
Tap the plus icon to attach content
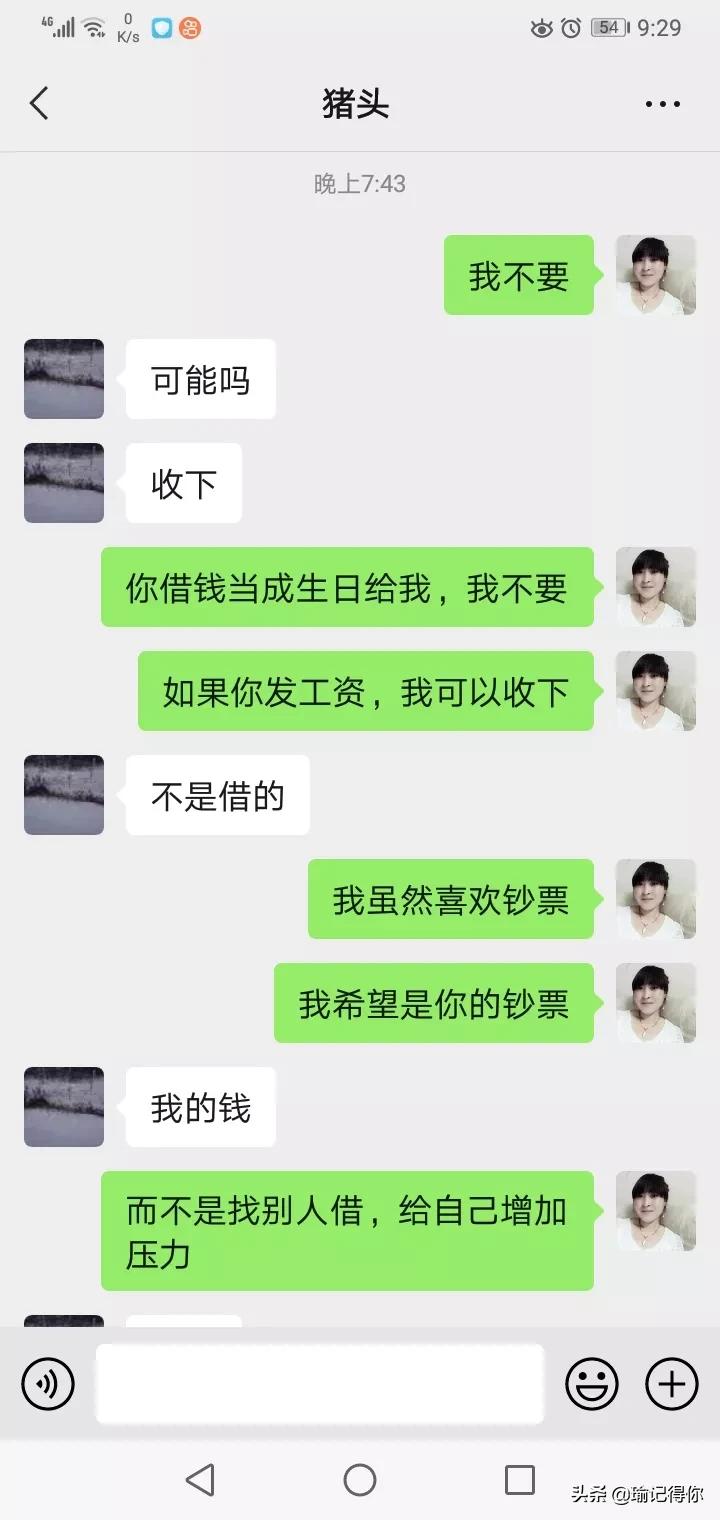670,1384
